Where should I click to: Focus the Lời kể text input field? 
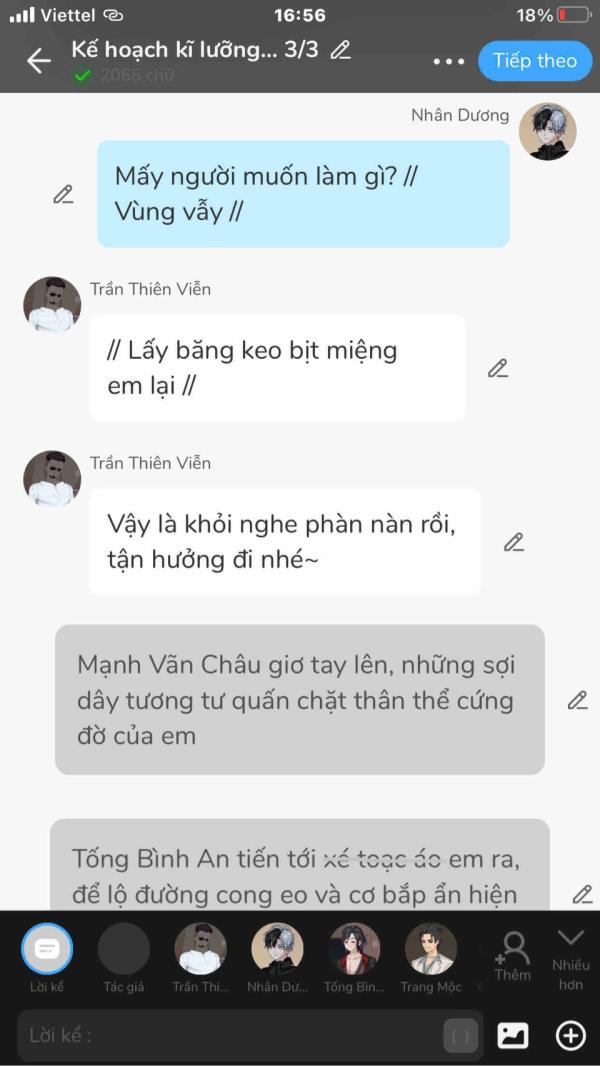click(x=230, y=1035)
